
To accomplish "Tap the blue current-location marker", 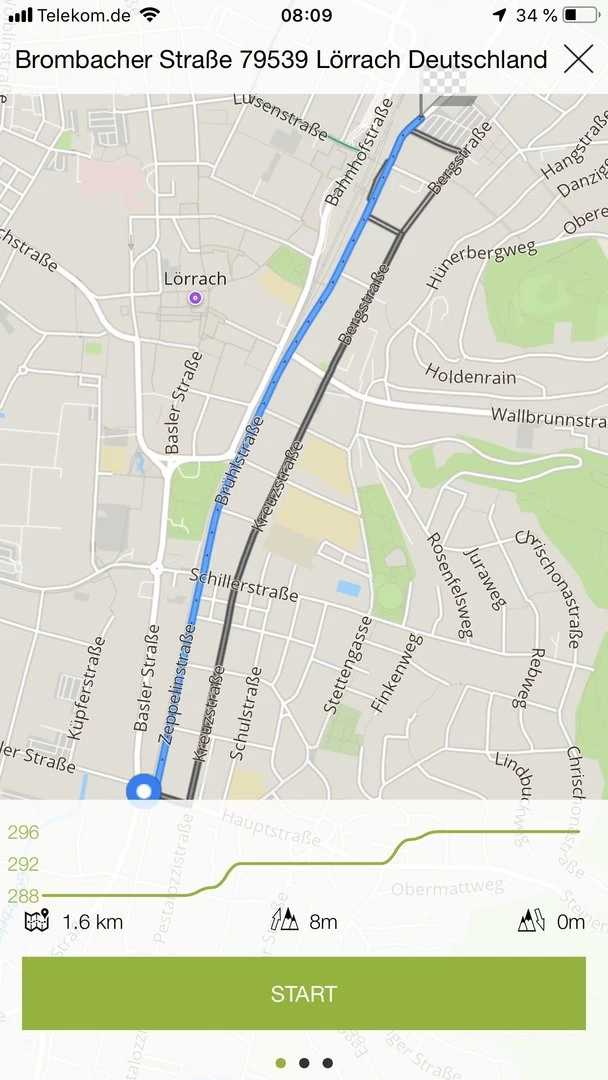I will 143,792.
